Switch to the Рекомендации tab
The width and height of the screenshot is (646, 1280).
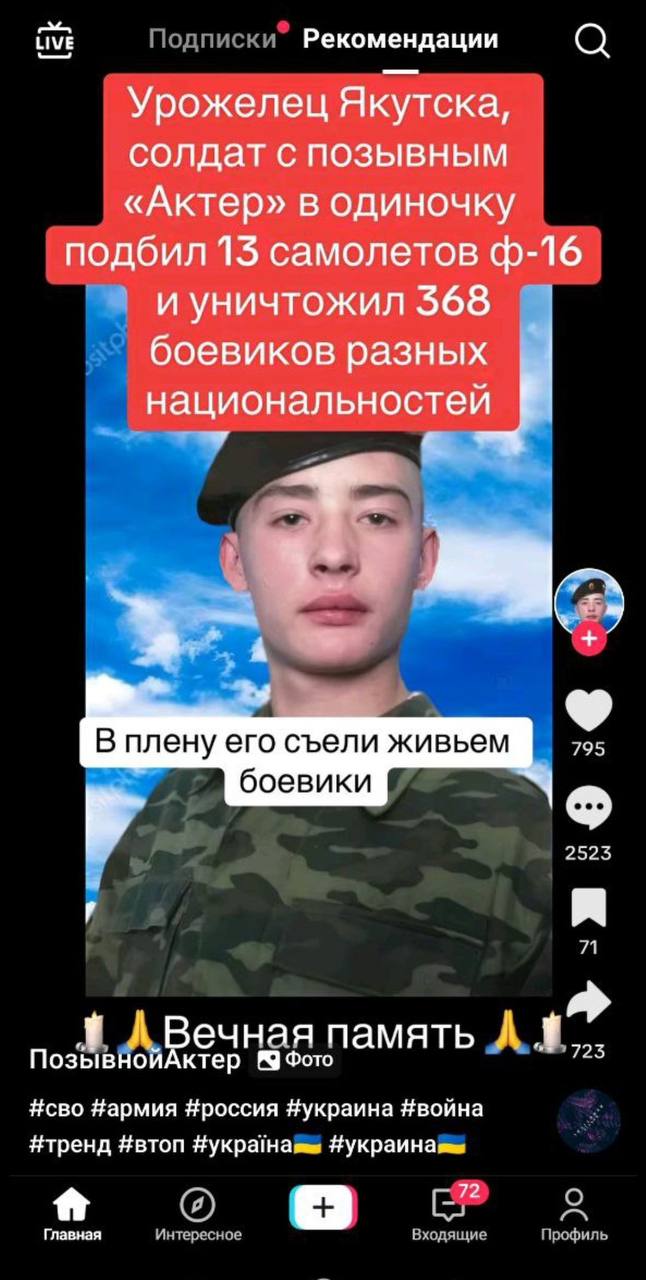(400, 40)
